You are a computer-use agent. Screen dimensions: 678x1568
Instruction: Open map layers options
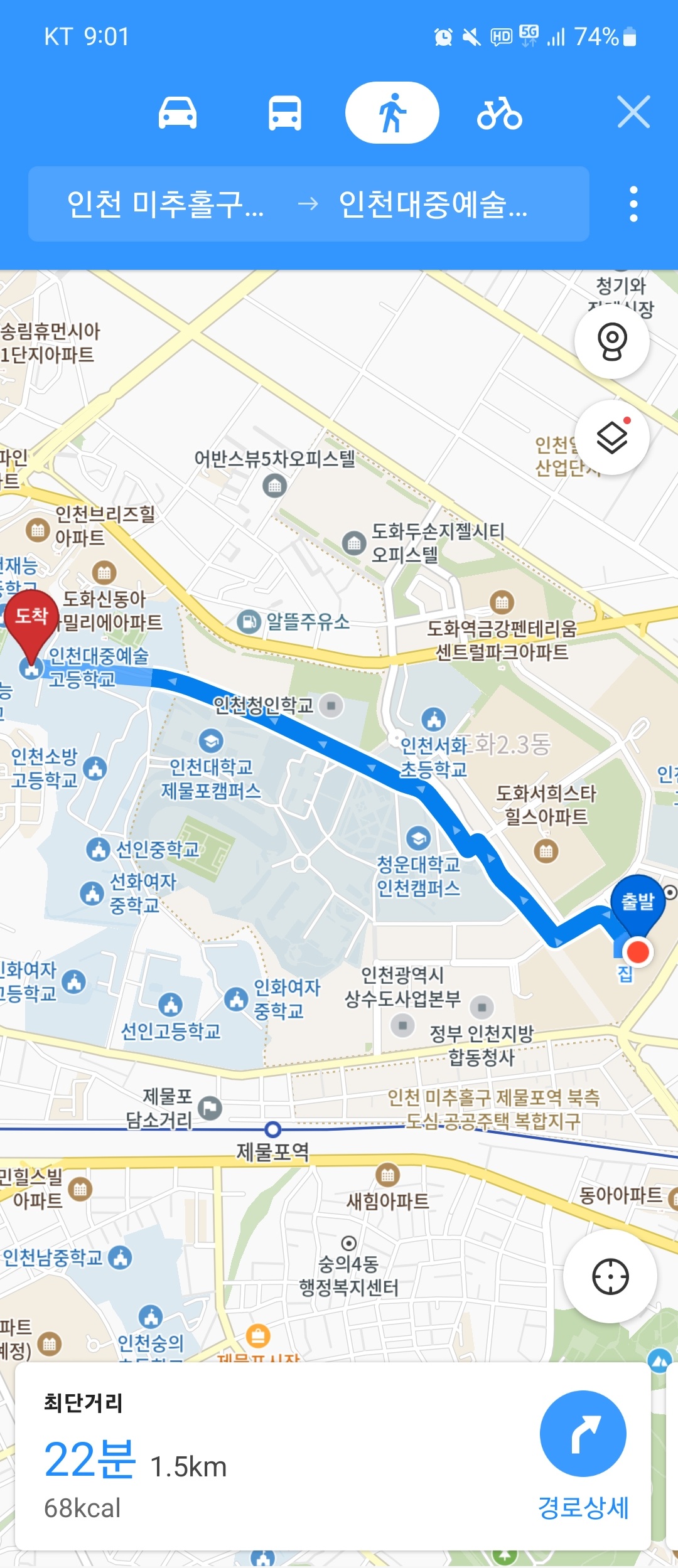(x=611, y=437)
